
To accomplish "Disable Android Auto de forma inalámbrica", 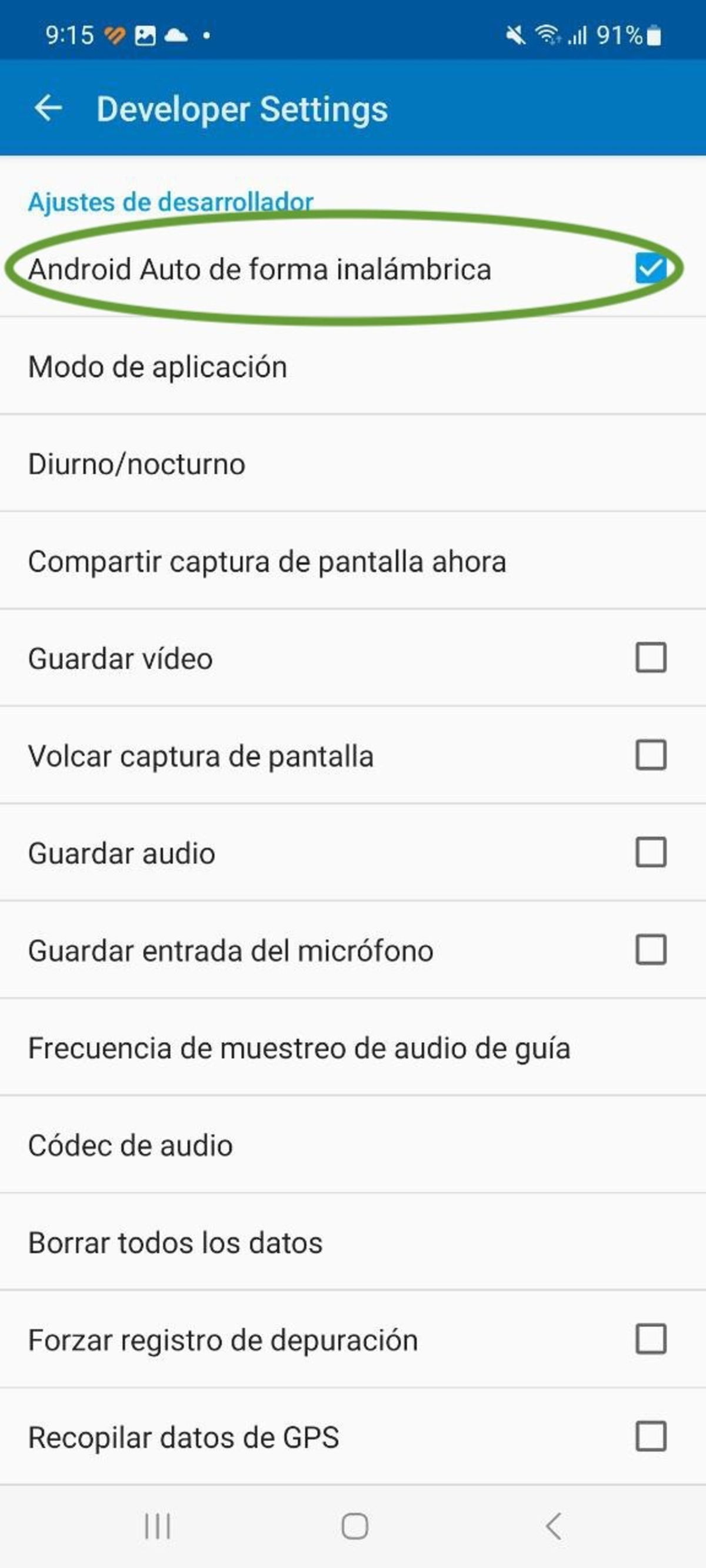I will pos(651,268).
